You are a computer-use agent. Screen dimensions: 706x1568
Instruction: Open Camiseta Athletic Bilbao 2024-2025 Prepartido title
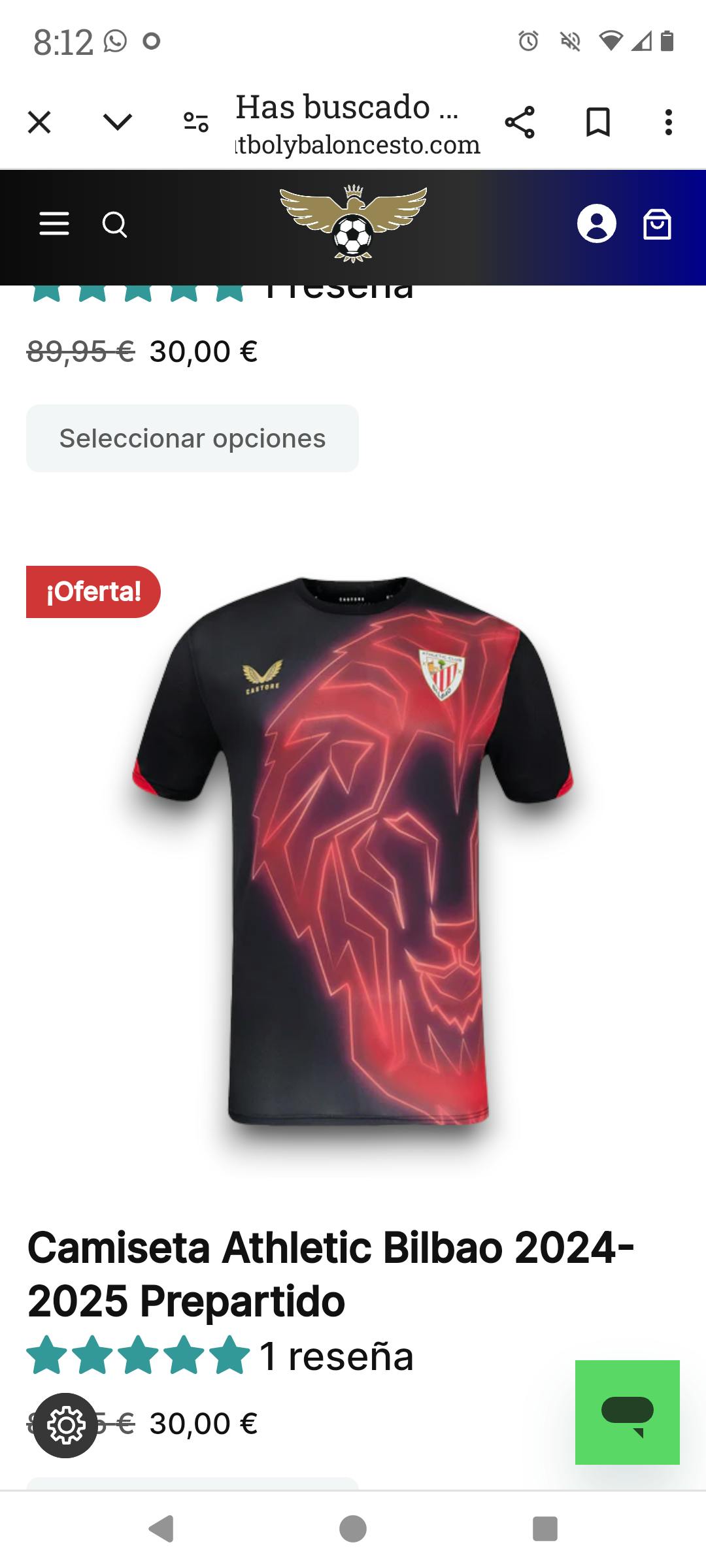coord(331,1275)
